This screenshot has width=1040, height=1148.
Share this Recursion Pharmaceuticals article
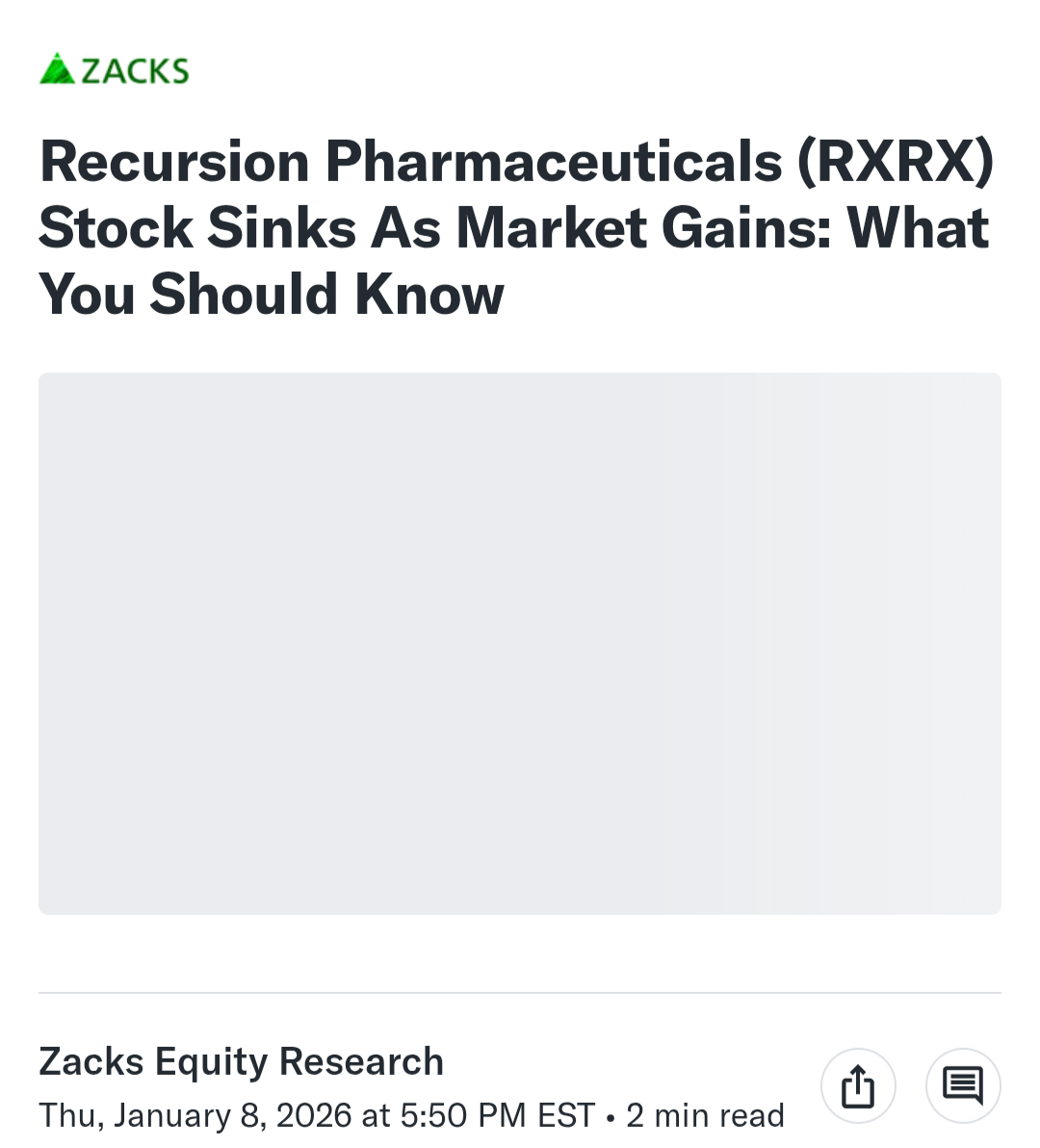pyautogui.click(x=858, y=1085)
